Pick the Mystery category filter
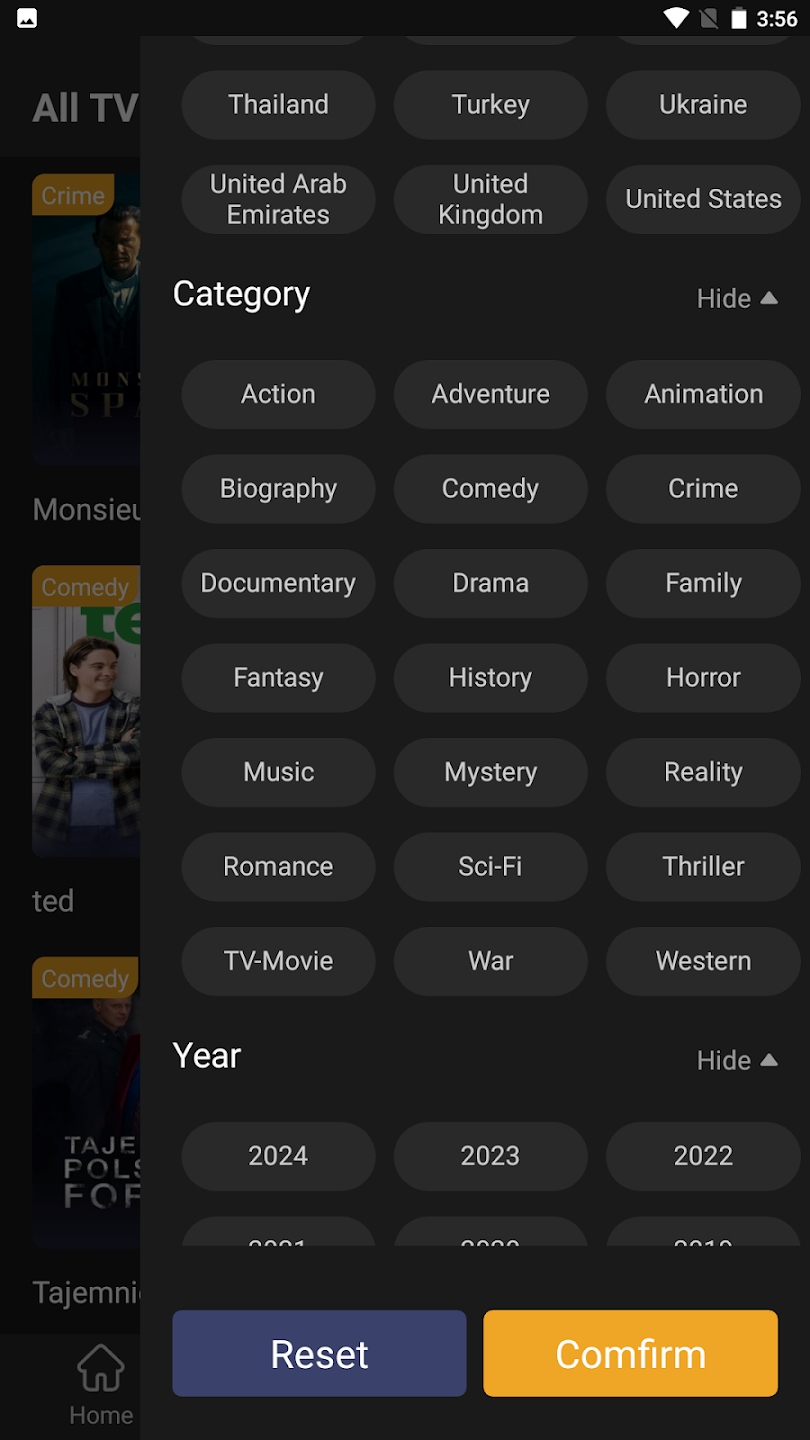Image resolution: width=810 pixels, height=1440 pixels. point(490,772)
